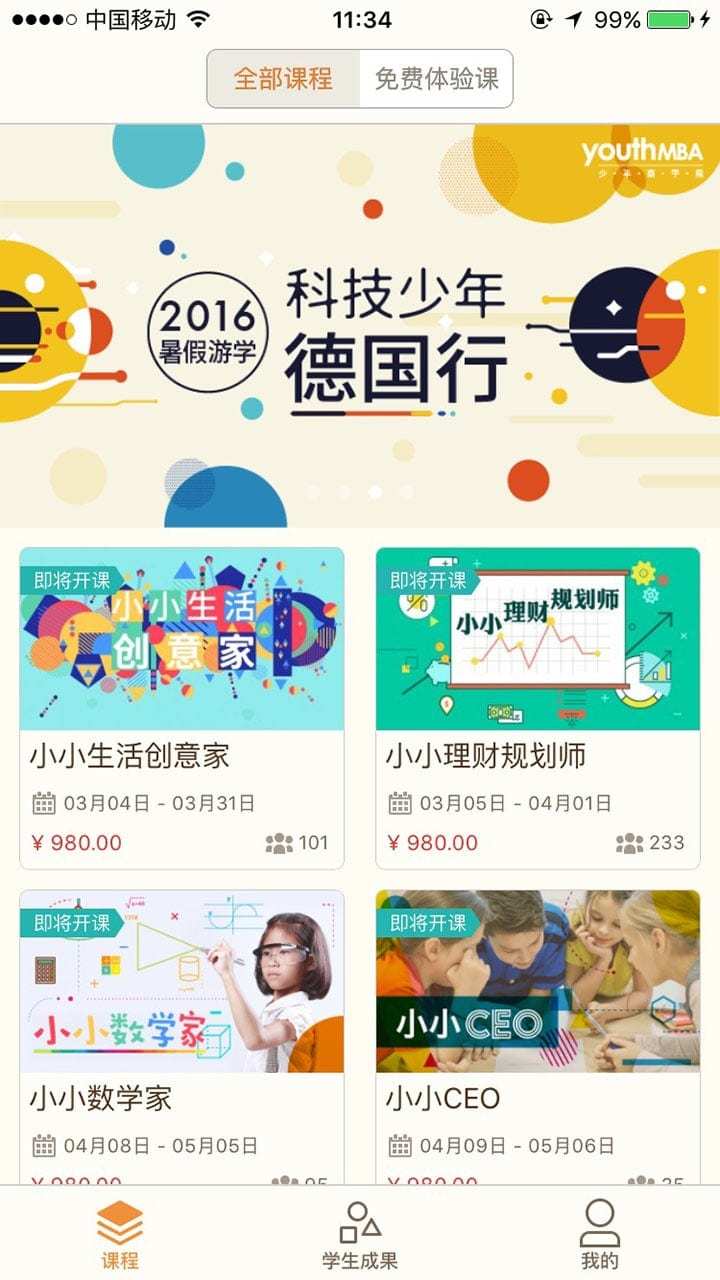The width and height of the screenshot is (720, 1280).
Task: Switch to the 全部课程 segment
Action: (x=283, y=79)
